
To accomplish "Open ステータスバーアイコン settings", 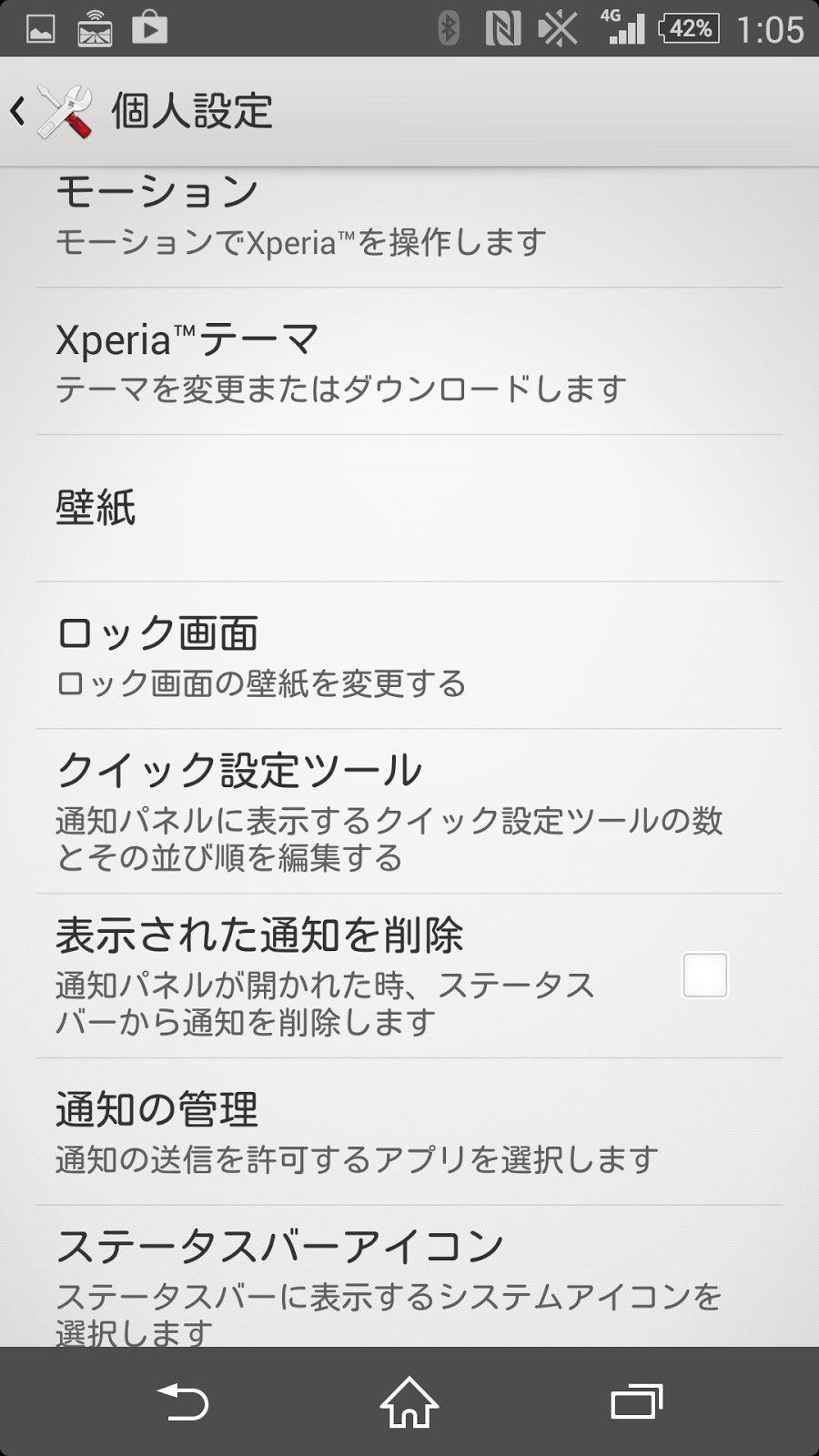I will [x=409, y=1277].
